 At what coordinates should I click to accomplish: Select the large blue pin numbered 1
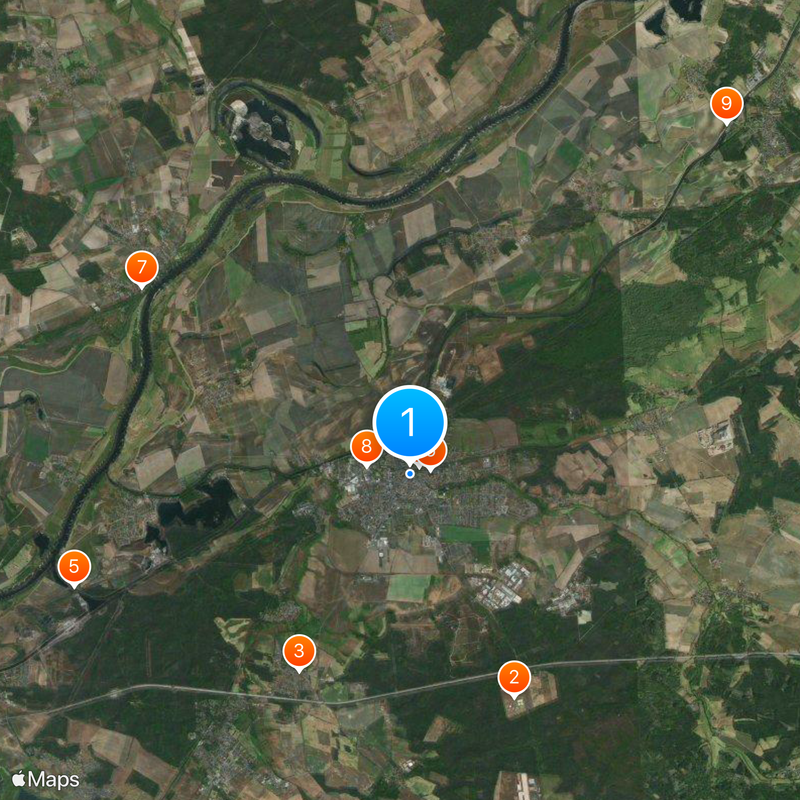(409, 422)
